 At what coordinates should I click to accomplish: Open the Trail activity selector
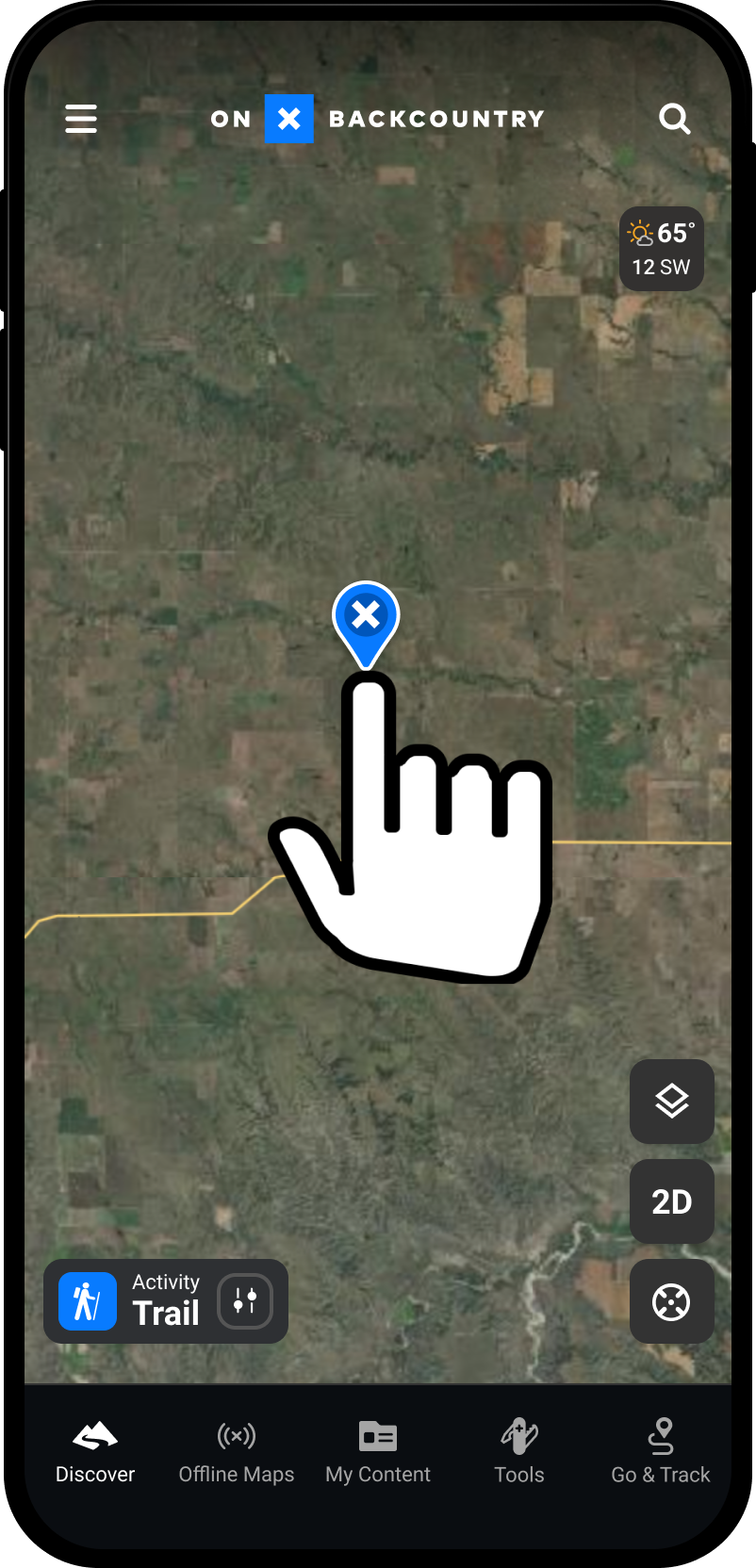click(x=165, y=1301)
